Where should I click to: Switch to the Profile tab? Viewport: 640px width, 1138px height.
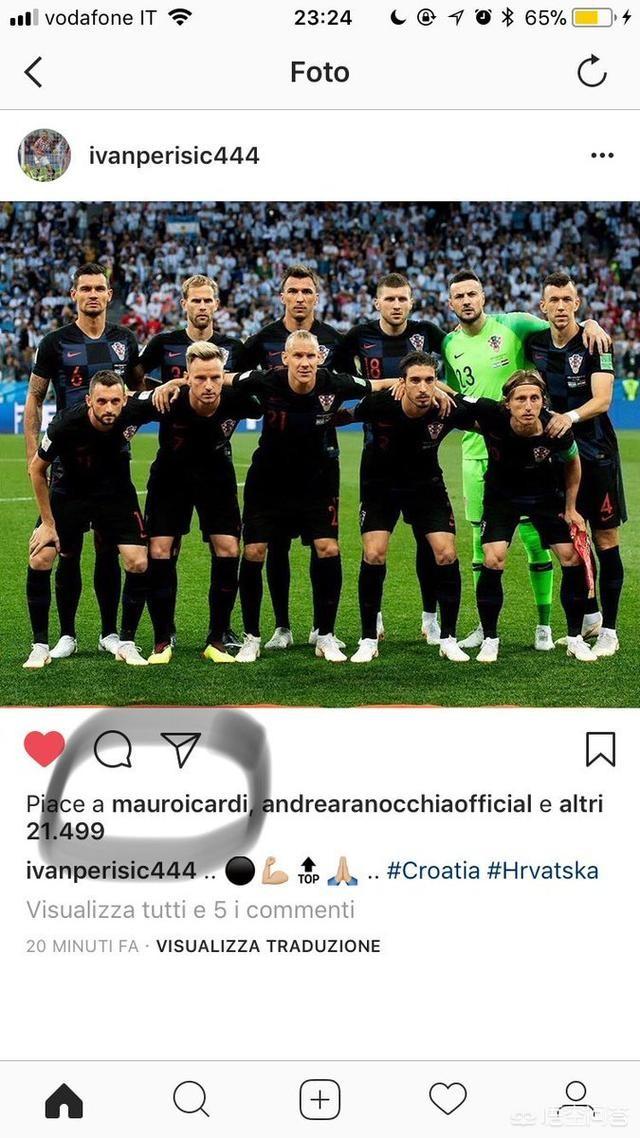coord(575,1098)
